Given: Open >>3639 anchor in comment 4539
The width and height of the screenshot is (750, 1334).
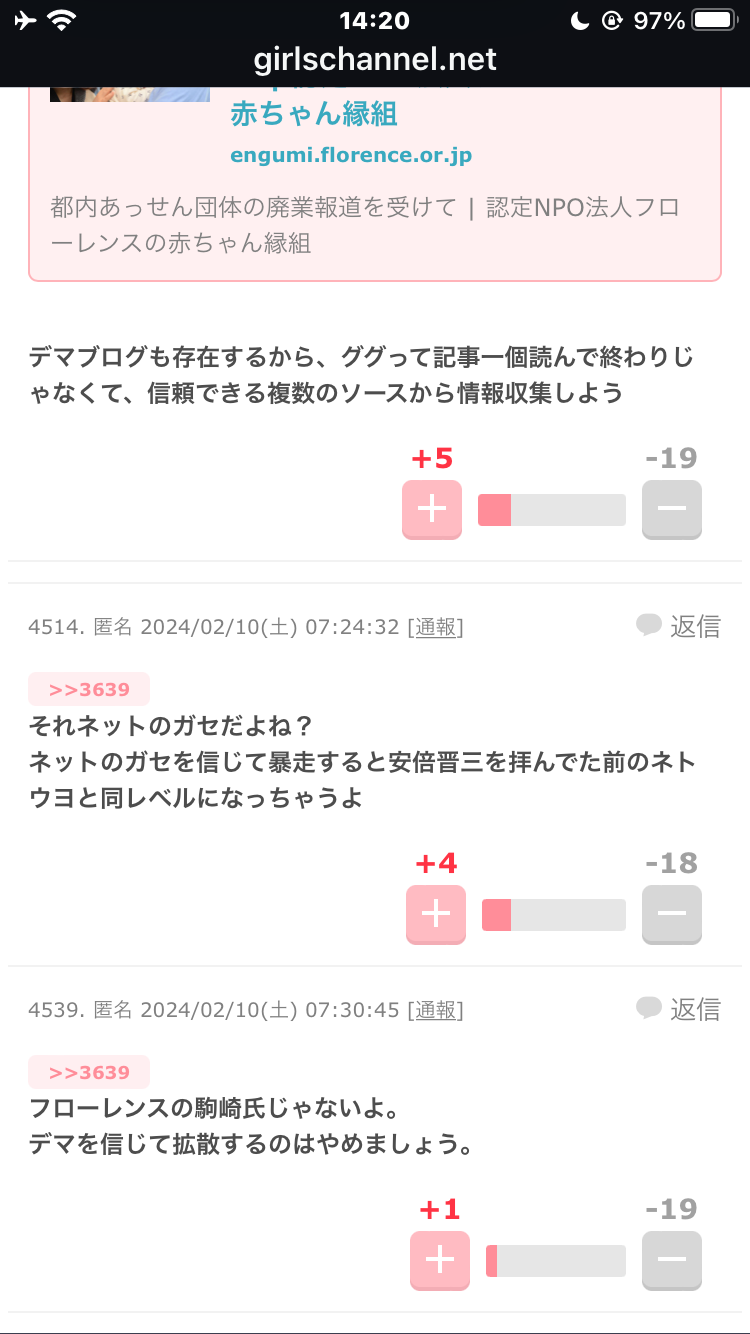Looking at the screenshot, I should [x=89, y=1072].
